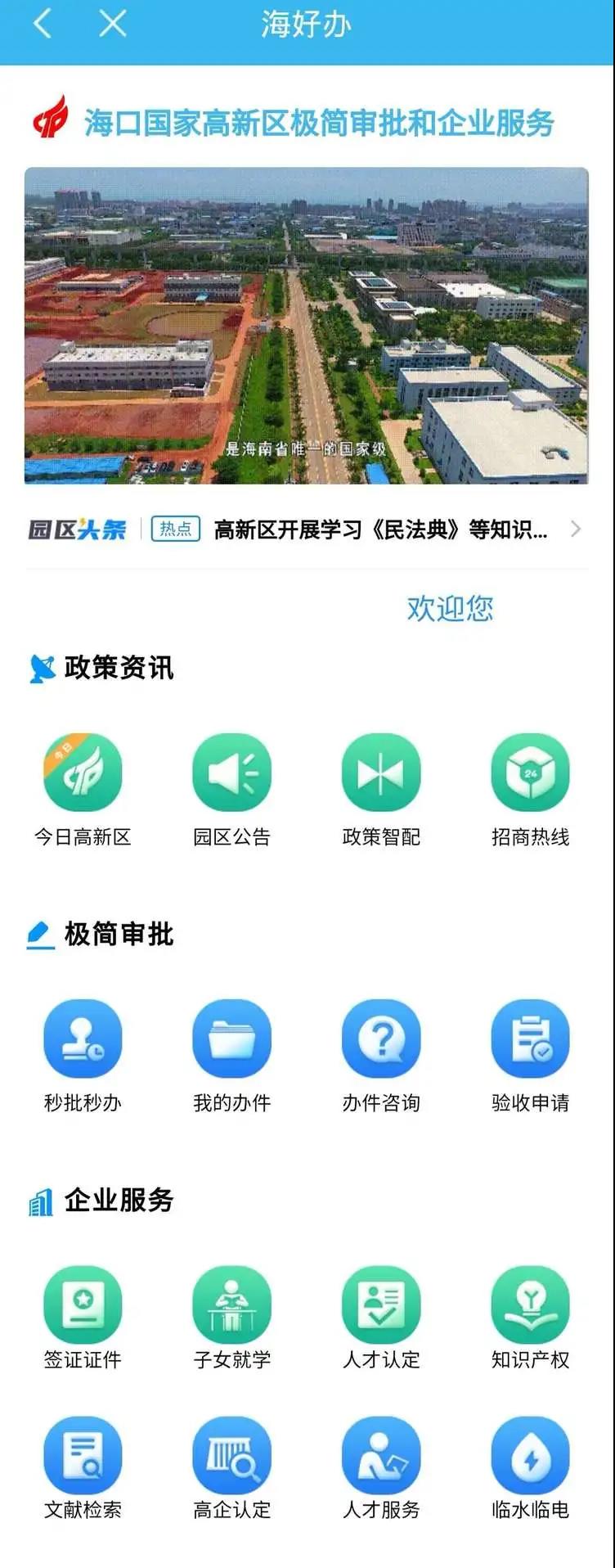Open the 园区头条 news about 《民法典》

pyautogui.click(x=380, y=529)
